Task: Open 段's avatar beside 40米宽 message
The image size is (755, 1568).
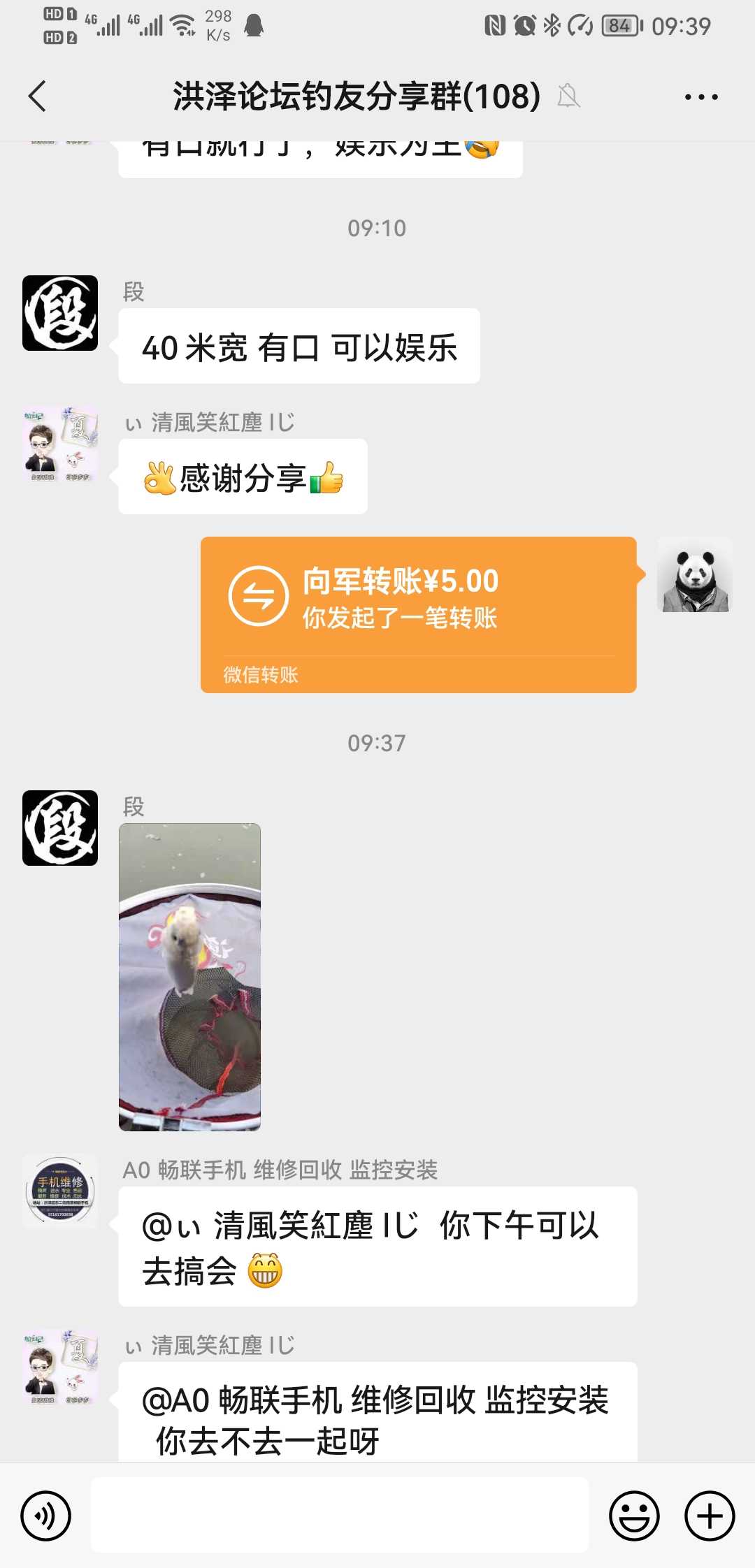Action: (60, 313)
